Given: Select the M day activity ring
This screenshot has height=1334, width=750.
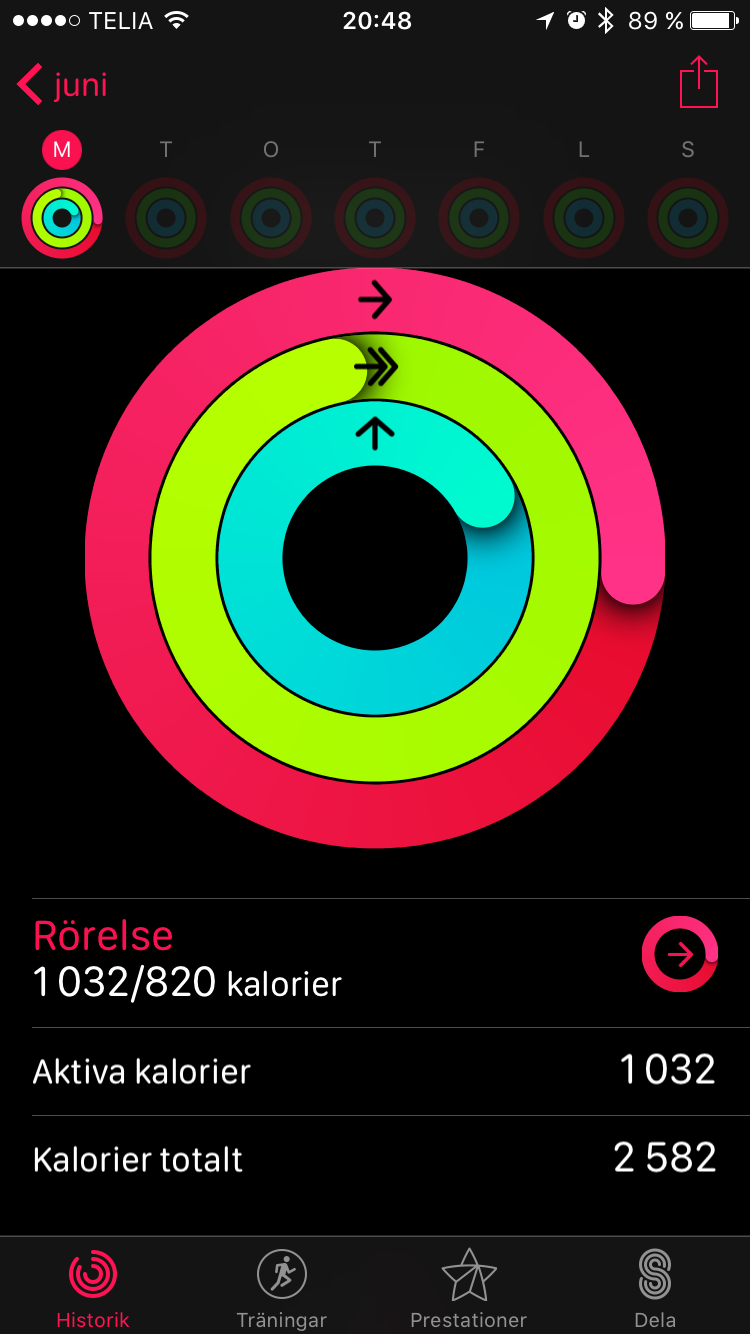Looking at the screenshot, I should pyautogui.click(x=62, y=216).
